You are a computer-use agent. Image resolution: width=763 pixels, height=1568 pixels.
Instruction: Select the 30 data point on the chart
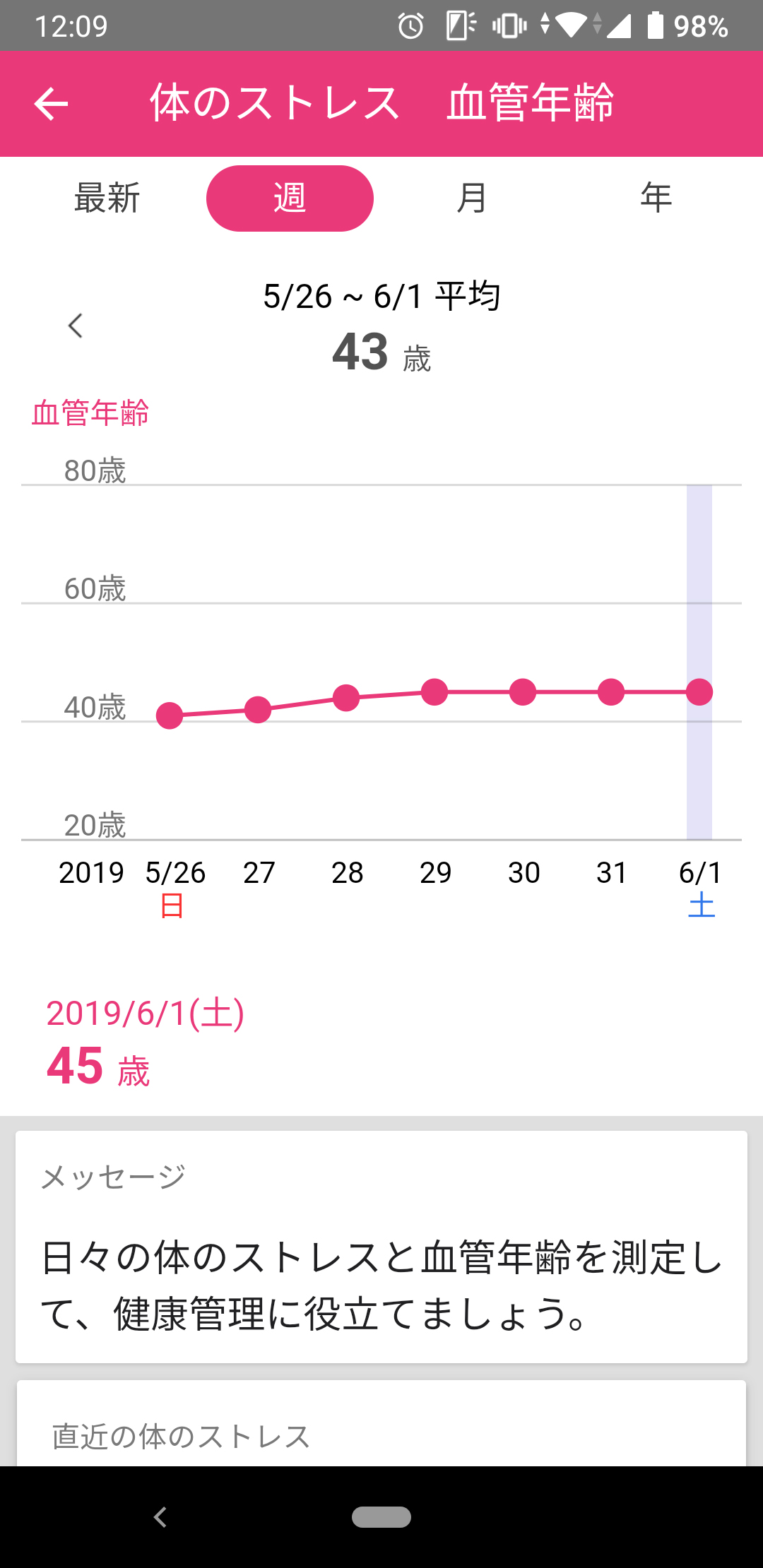tap(523, 691)
